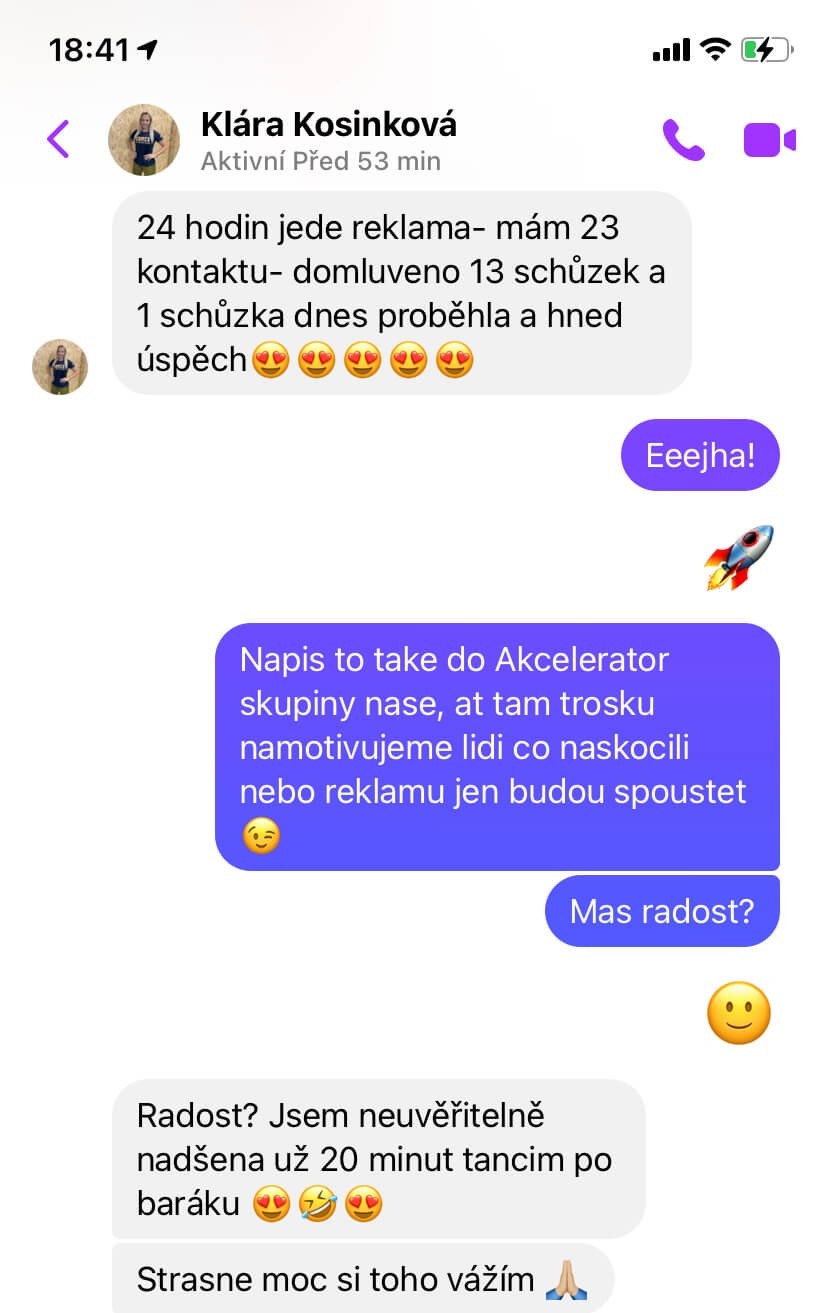
Task: Start a video call with Klára
Action: tap(769, 141)
